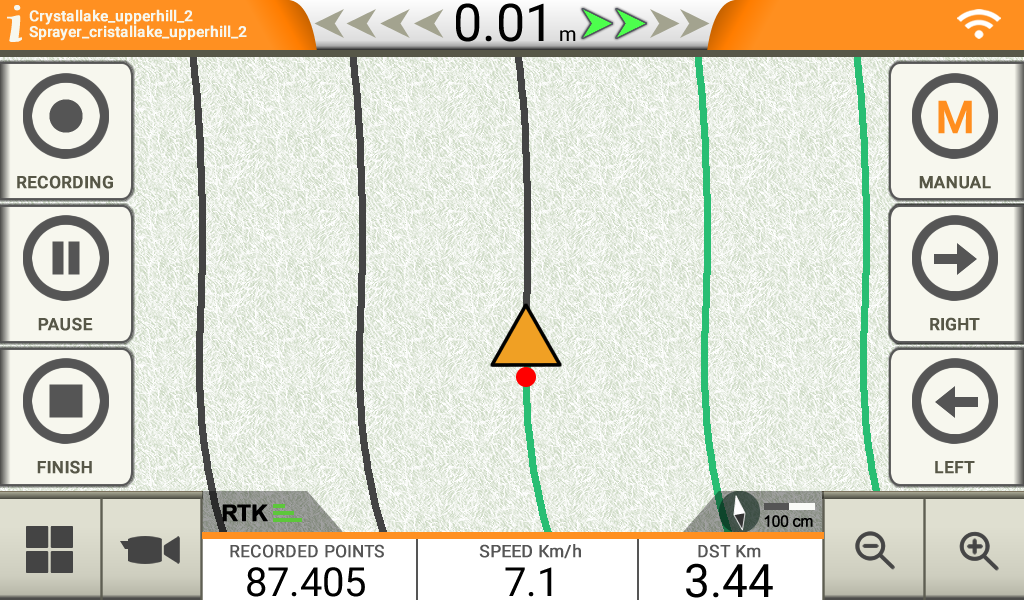Finish the current job

point(66,415)
